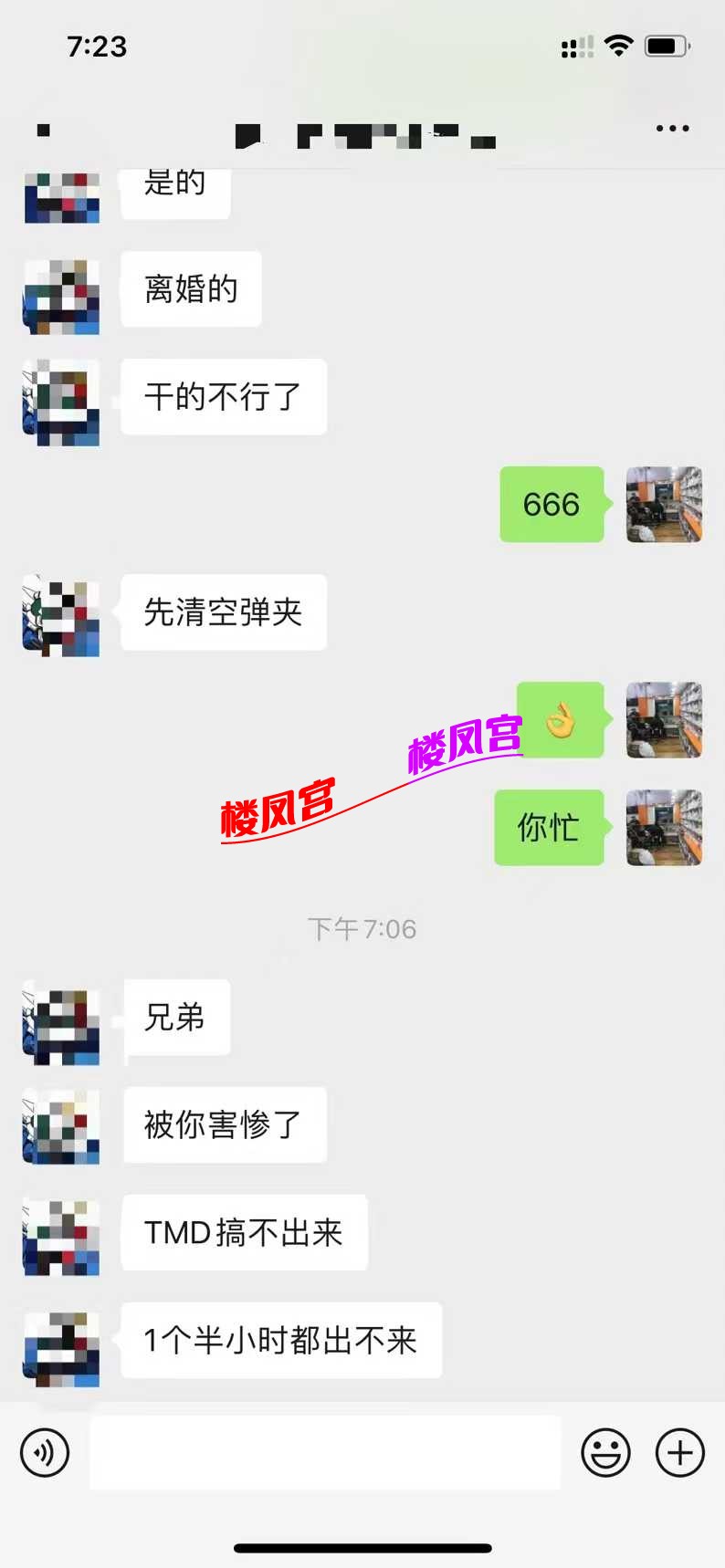
Task: Open the three-dot chat options menu
Action: [x=672, y=129]
